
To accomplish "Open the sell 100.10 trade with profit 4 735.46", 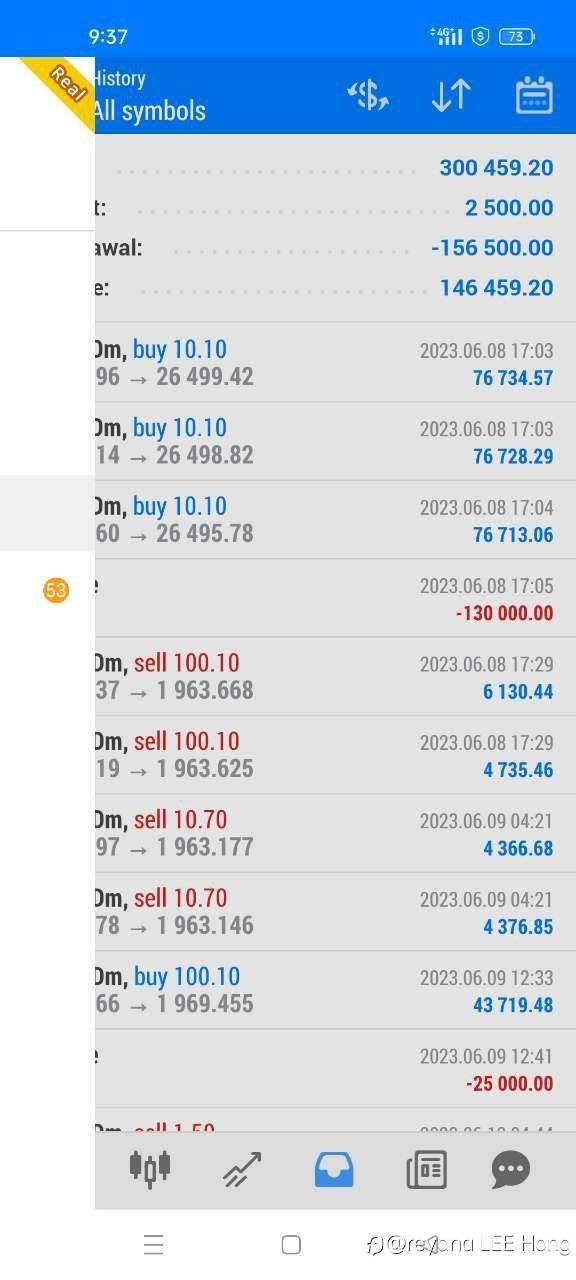I will pyautogui.click(x=335, y=754).
